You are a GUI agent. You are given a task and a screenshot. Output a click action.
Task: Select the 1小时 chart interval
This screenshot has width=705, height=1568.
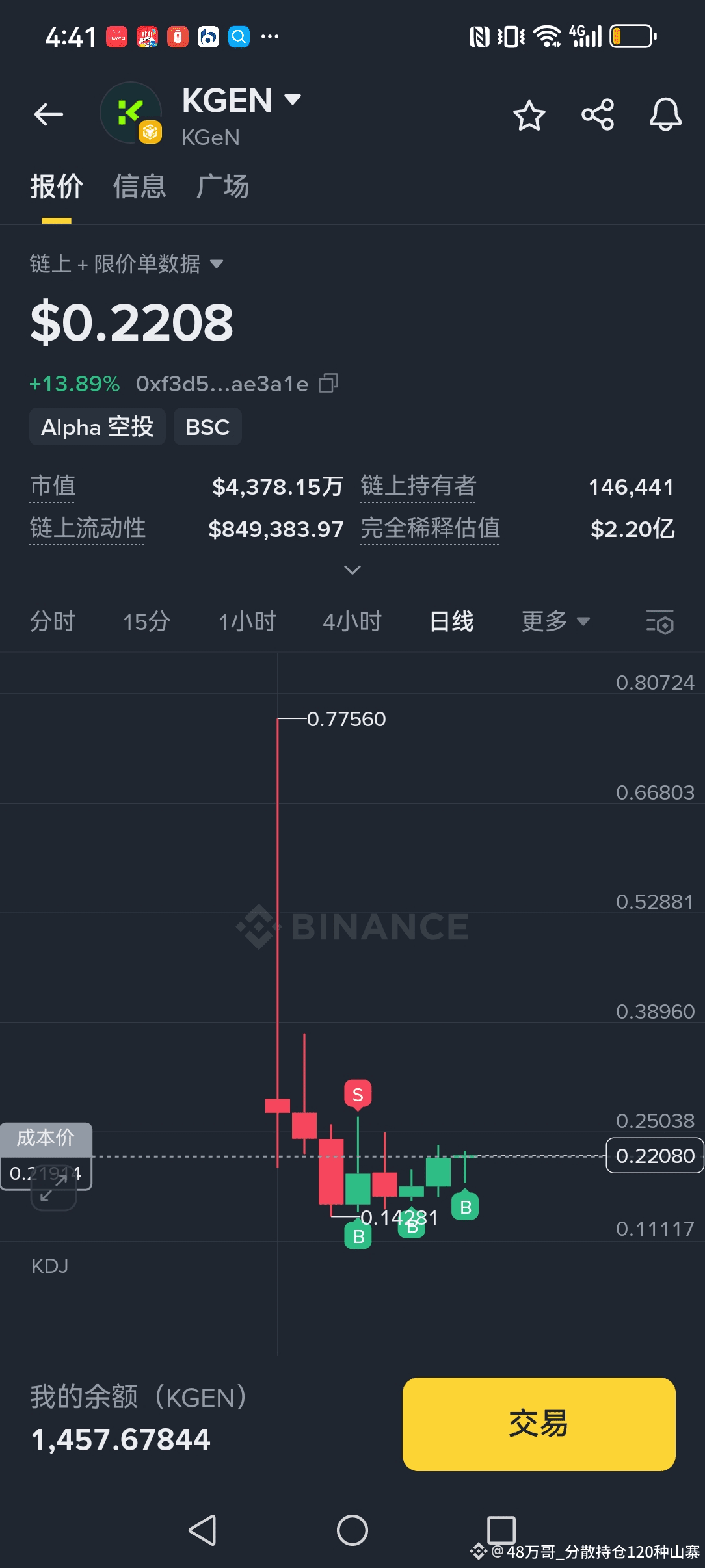coord(247,621)
